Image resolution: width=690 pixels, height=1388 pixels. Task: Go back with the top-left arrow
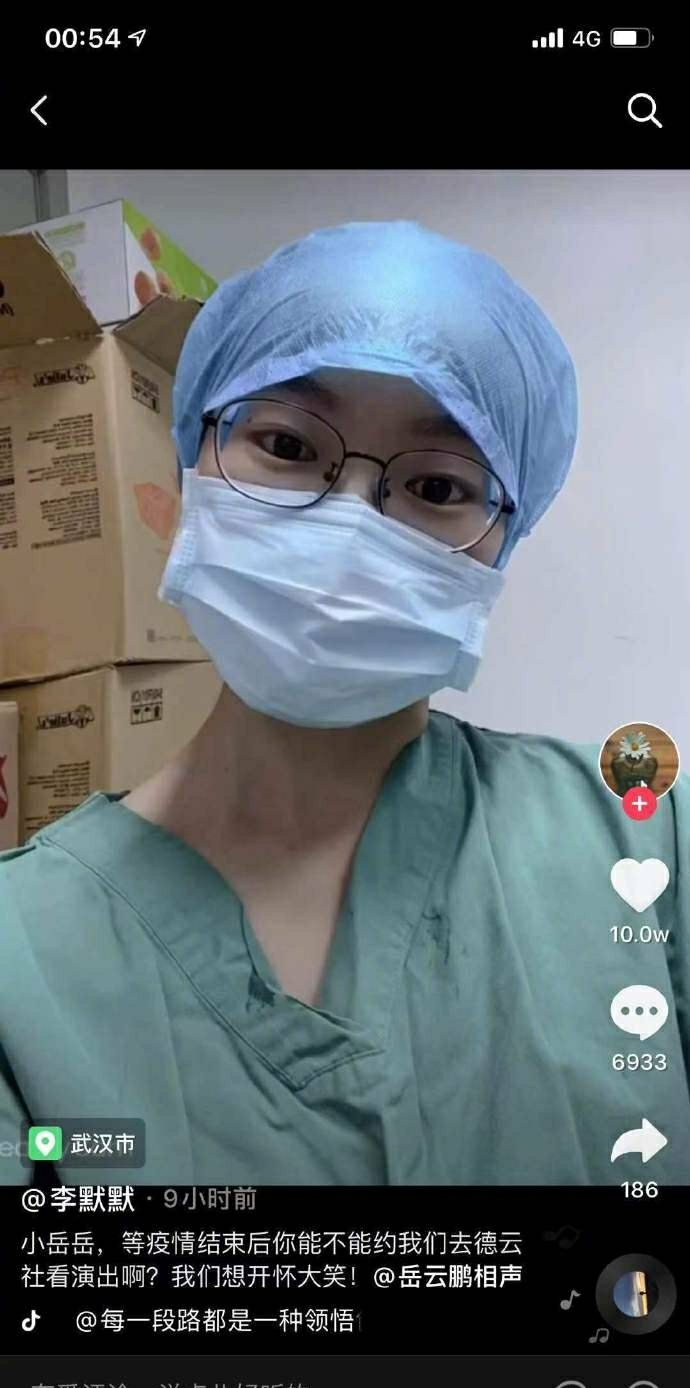(x=39, y=110)
